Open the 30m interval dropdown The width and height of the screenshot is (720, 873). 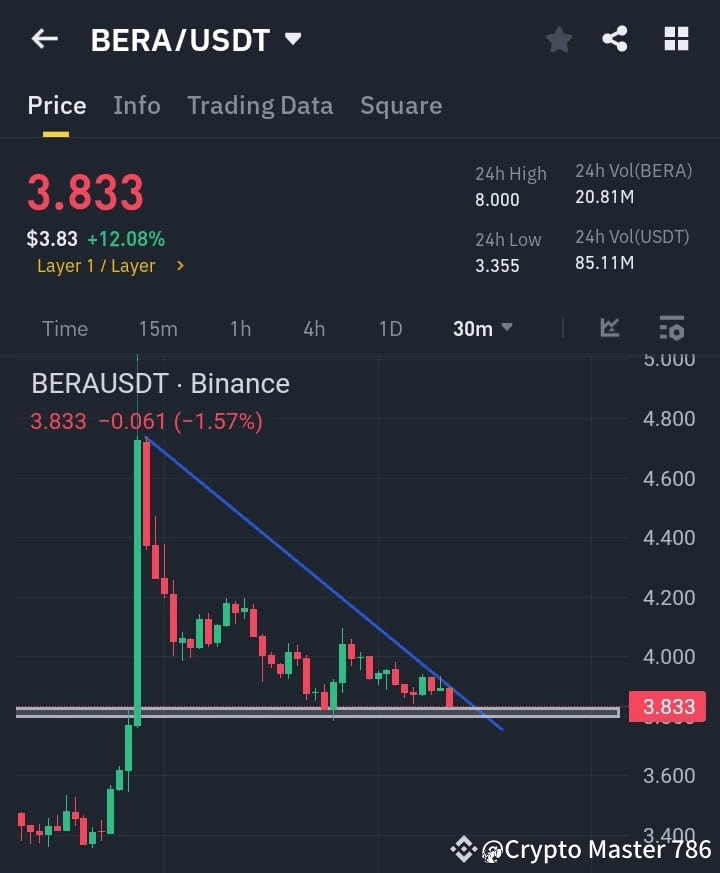coord(482,328)
